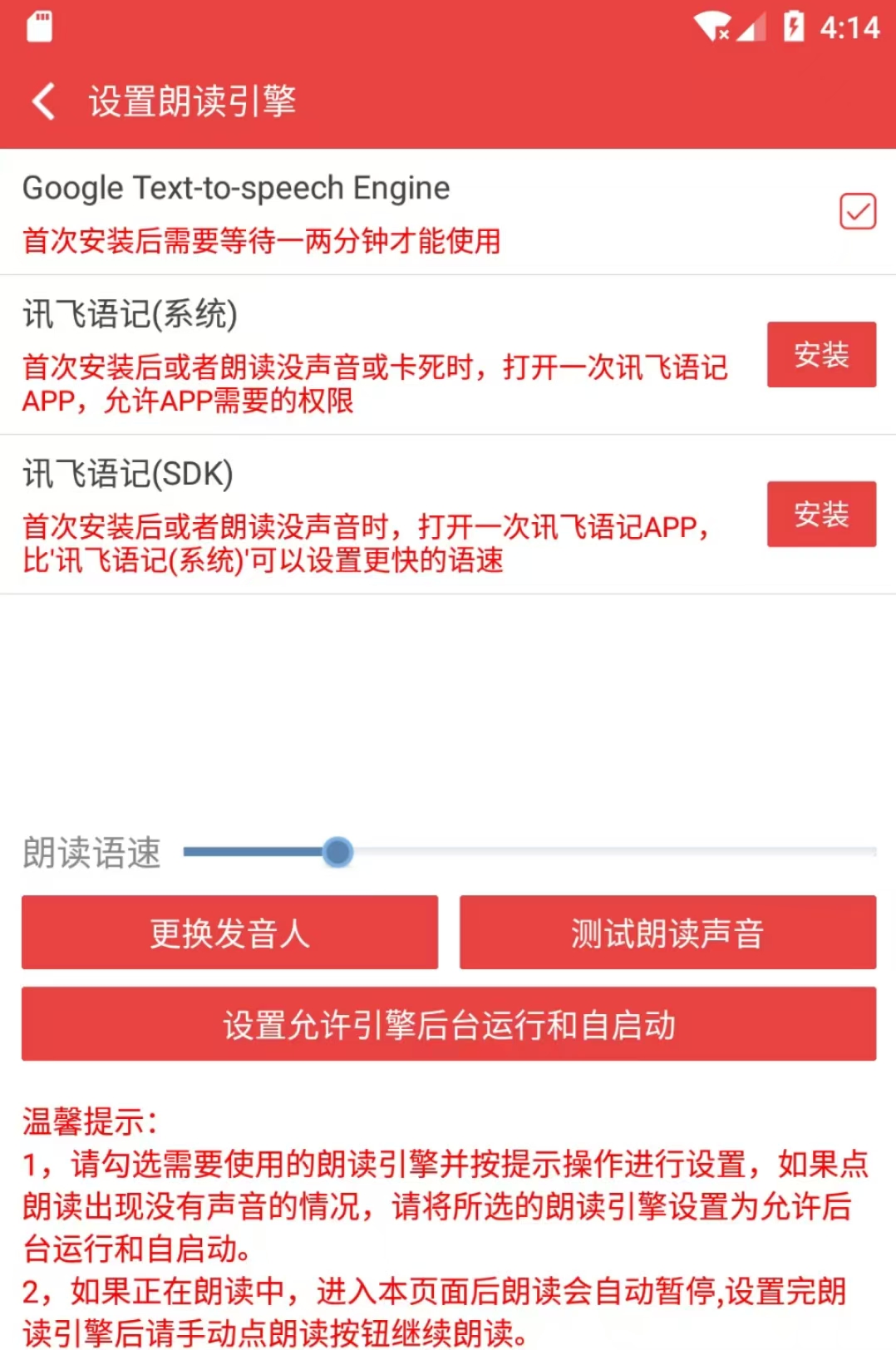Tap 测试朗读声音 to test the voice

click(667, 933)
